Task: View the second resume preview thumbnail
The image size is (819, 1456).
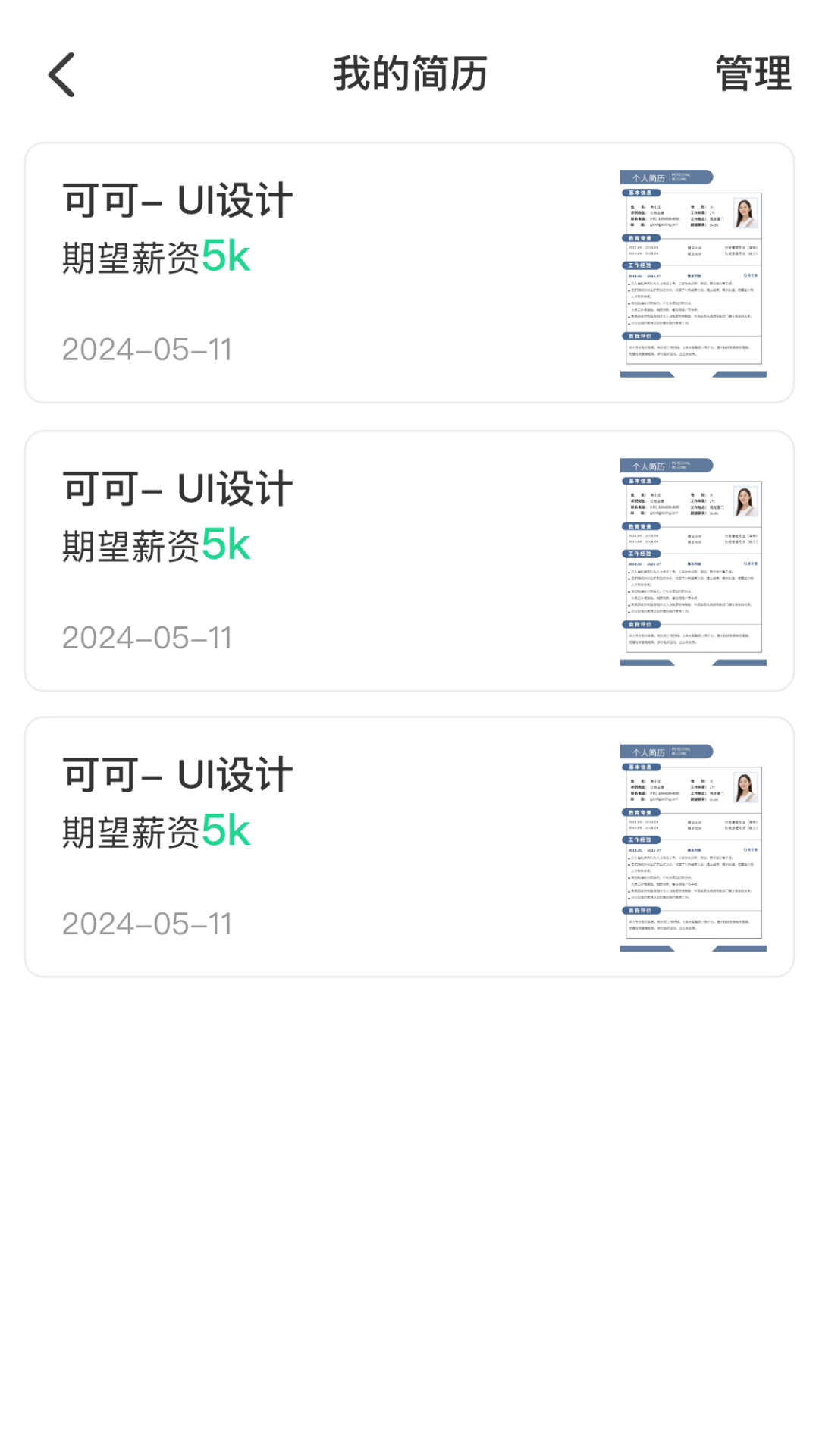Action: tap(693, 561)
